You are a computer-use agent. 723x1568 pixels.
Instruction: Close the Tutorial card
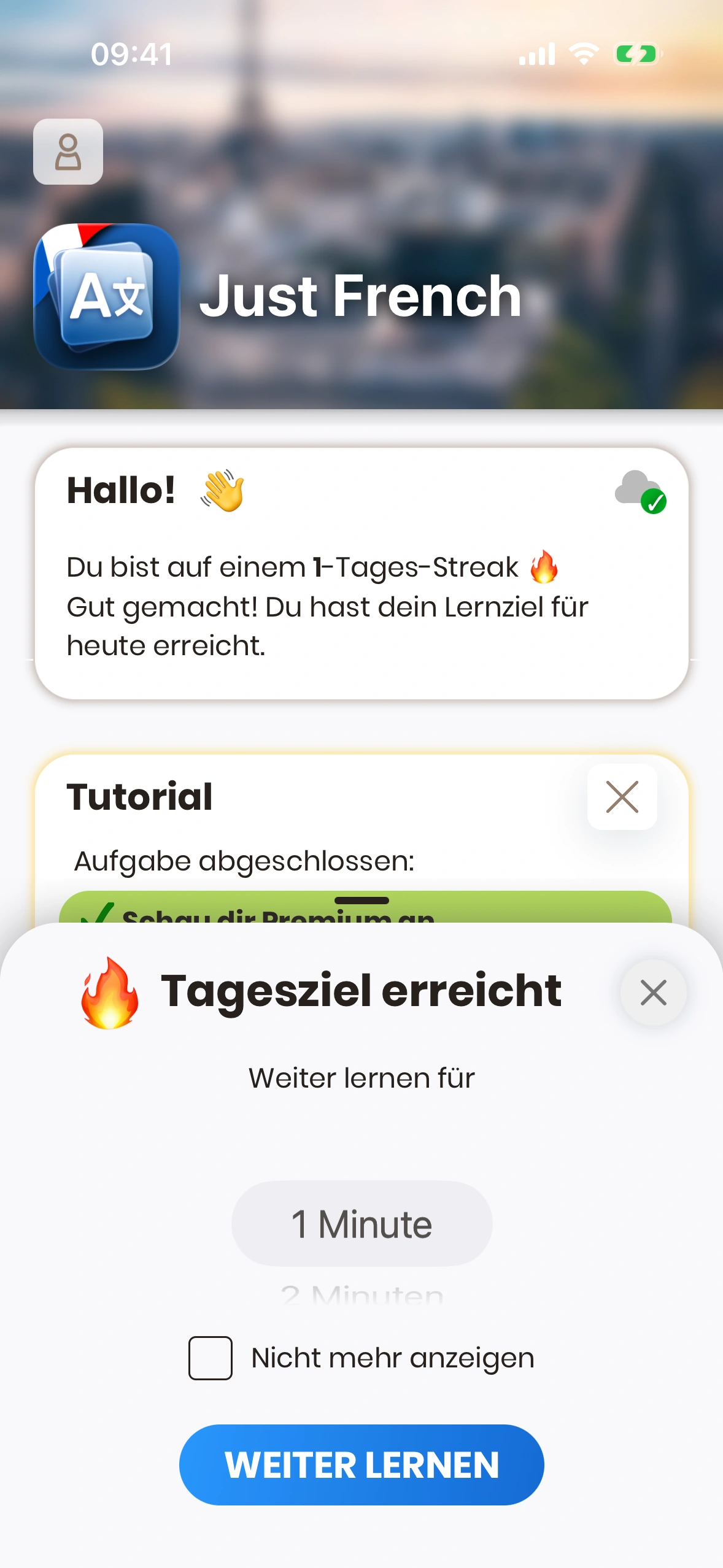tap(622, 797)
